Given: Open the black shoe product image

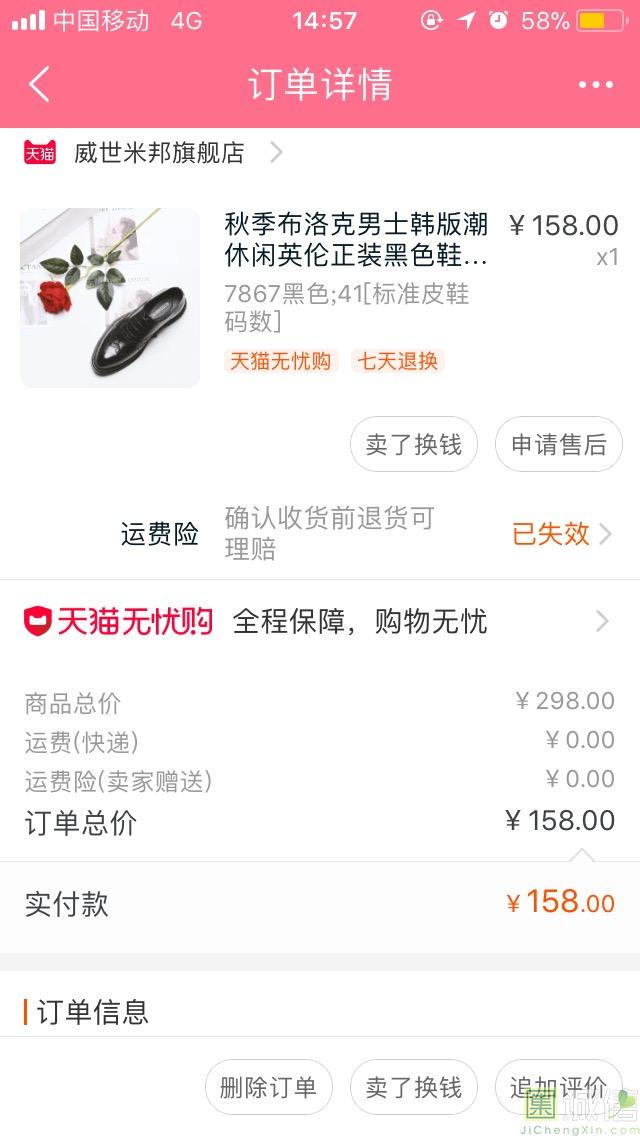Looking at the screenshot, I should [x=110, y=298].
